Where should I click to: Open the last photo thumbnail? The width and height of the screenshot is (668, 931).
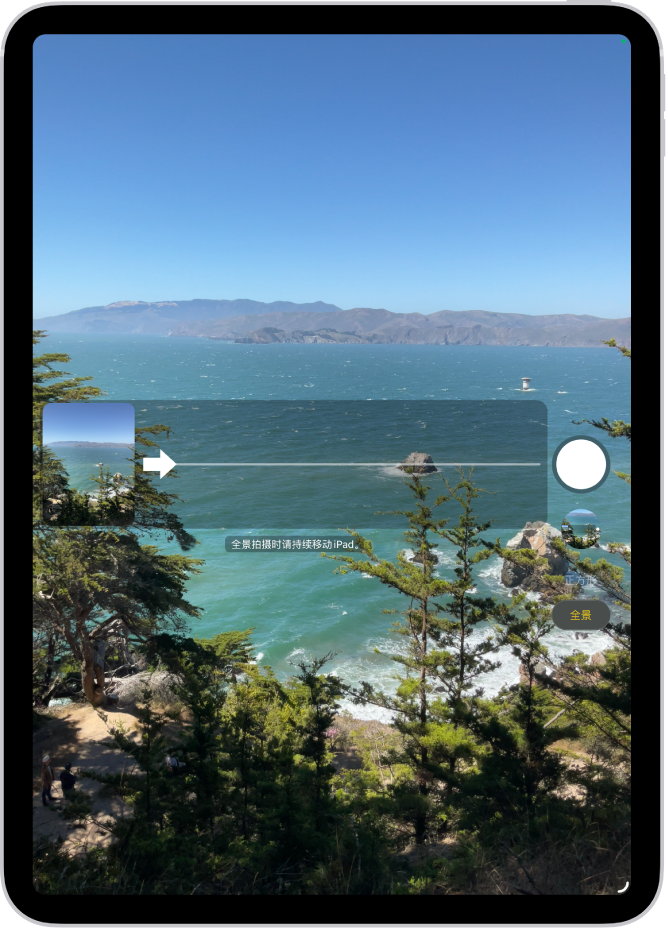(581, 526)
